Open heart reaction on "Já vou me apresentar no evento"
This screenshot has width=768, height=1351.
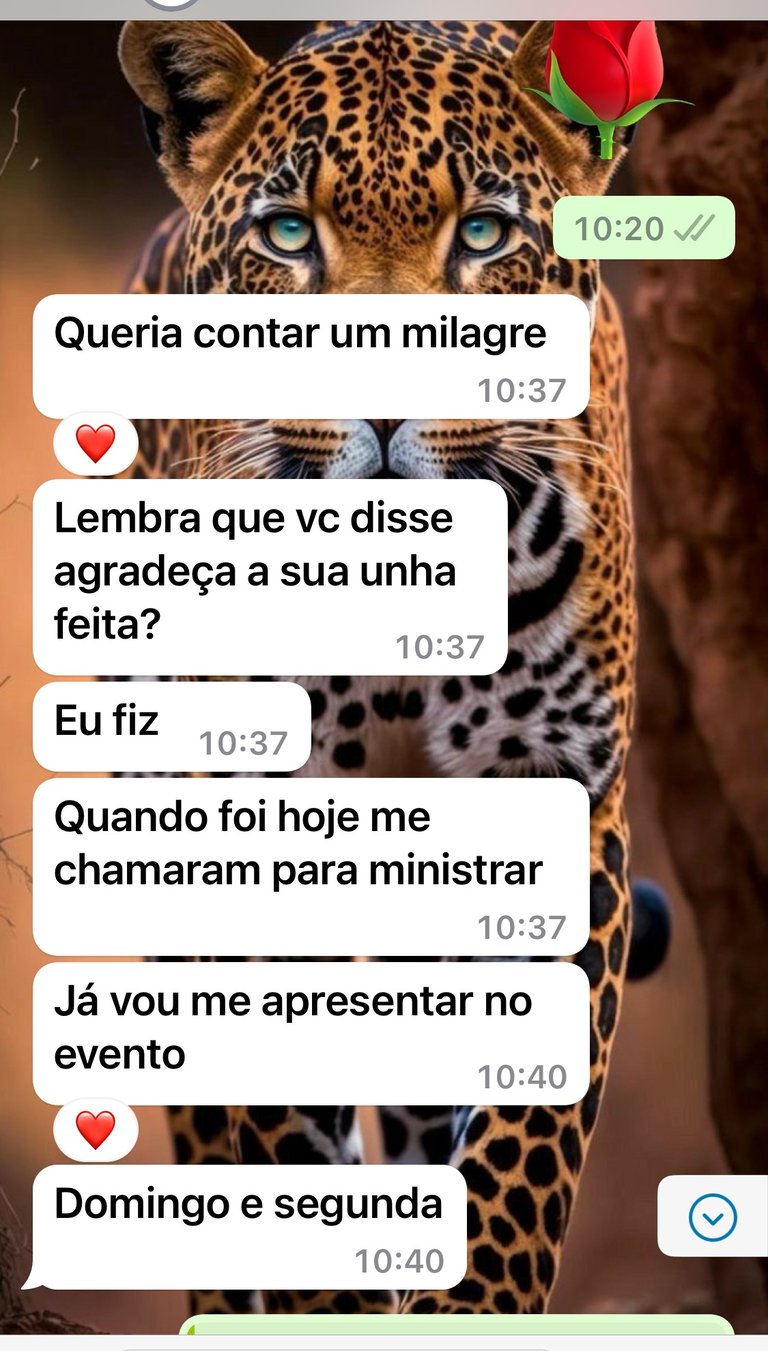tap(96, 1130)
